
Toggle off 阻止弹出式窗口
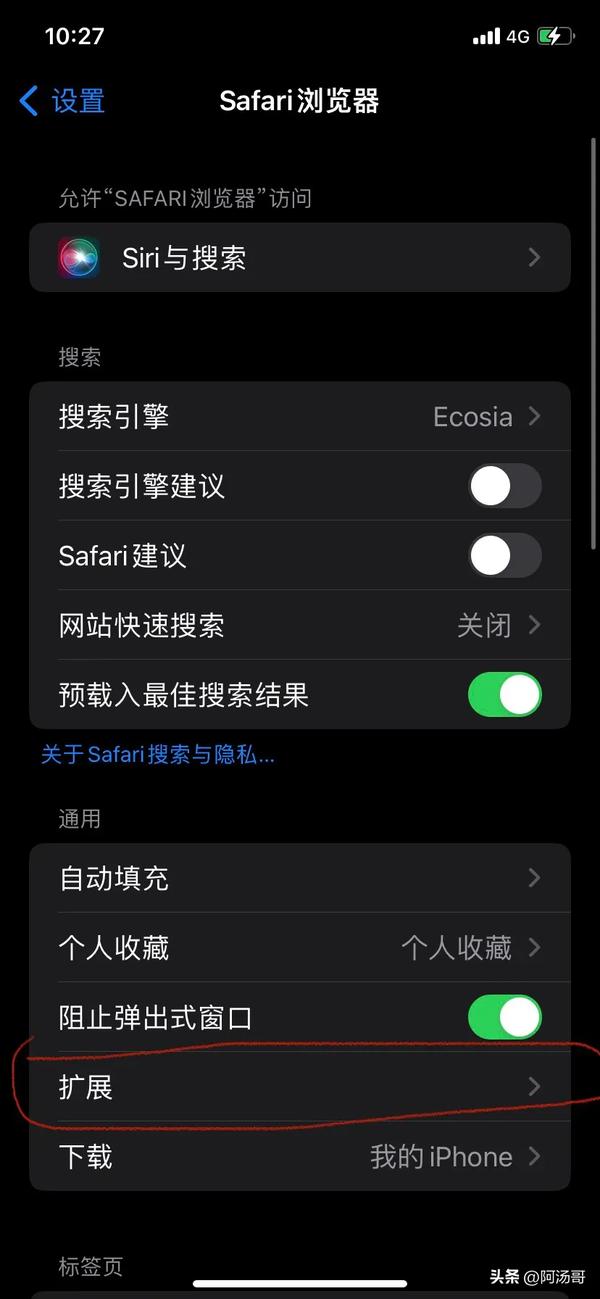[x=505, y=1018]
